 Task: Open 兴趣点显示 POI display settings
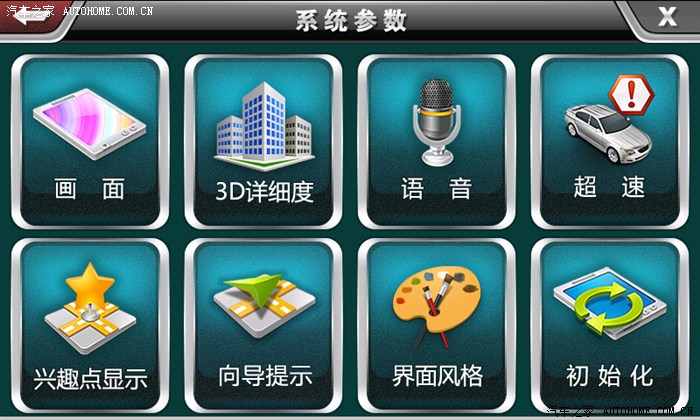[90, 322]
